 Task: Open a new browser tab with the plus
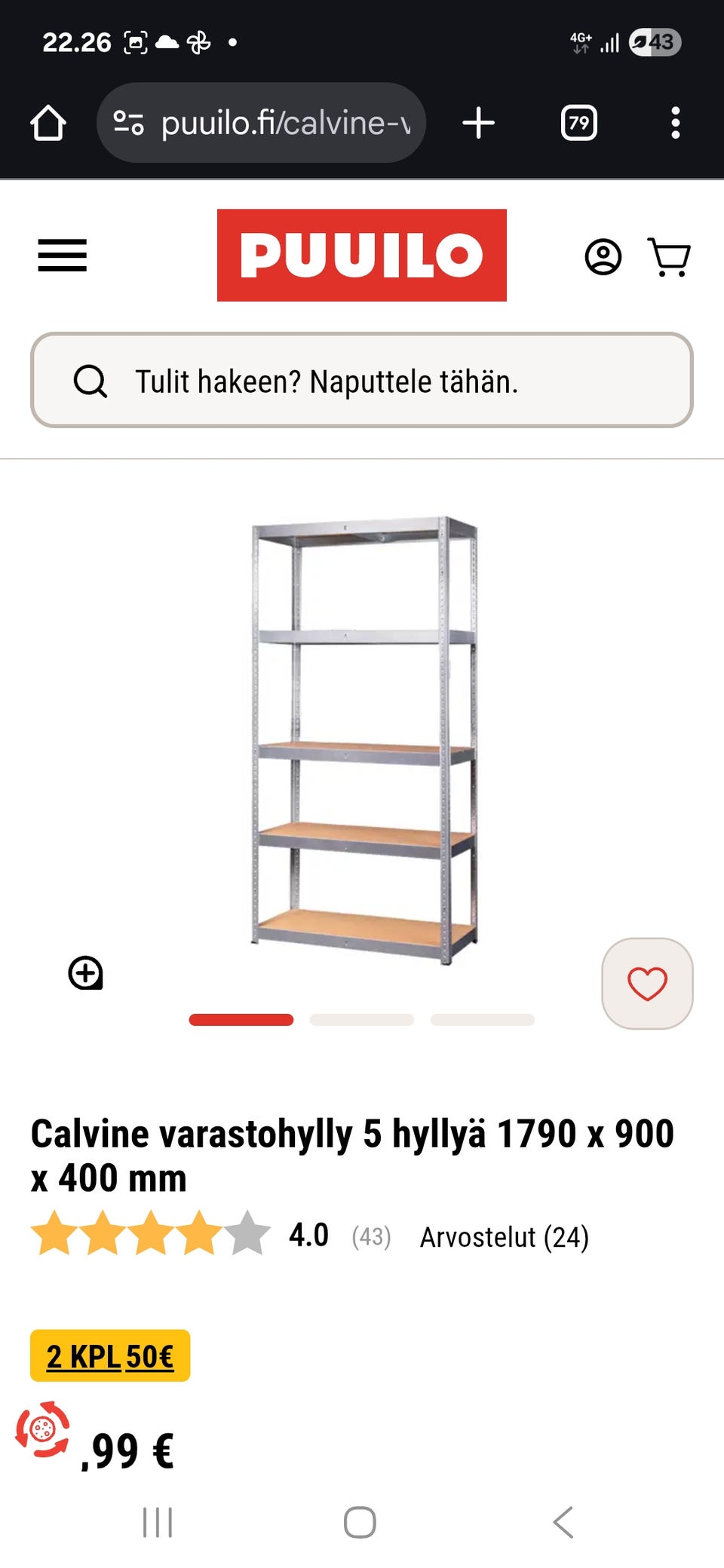click(479, 122)
